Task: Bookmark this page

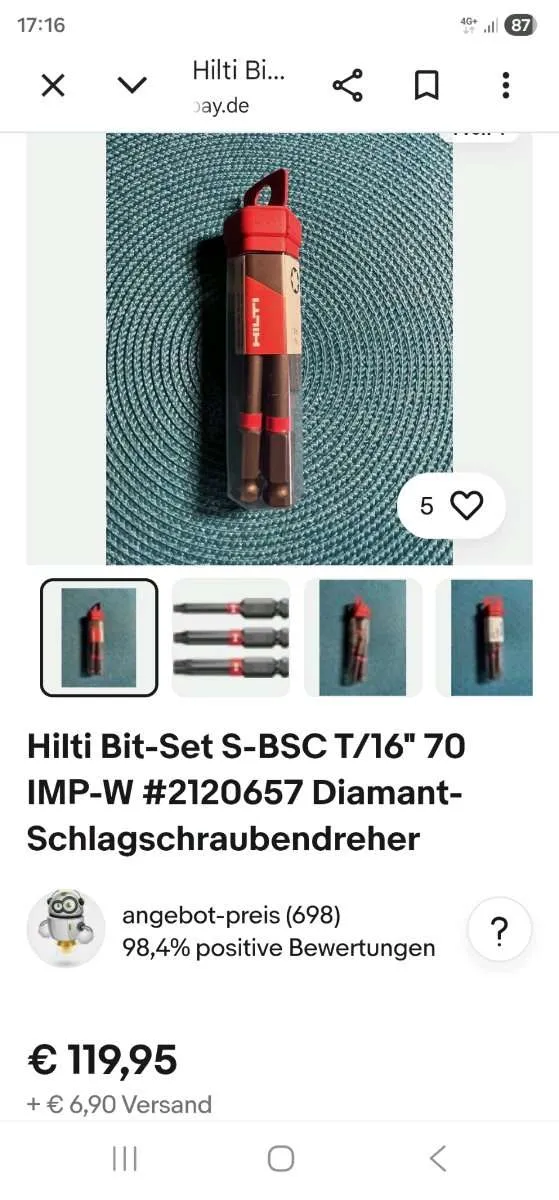Action: (427, 86)
